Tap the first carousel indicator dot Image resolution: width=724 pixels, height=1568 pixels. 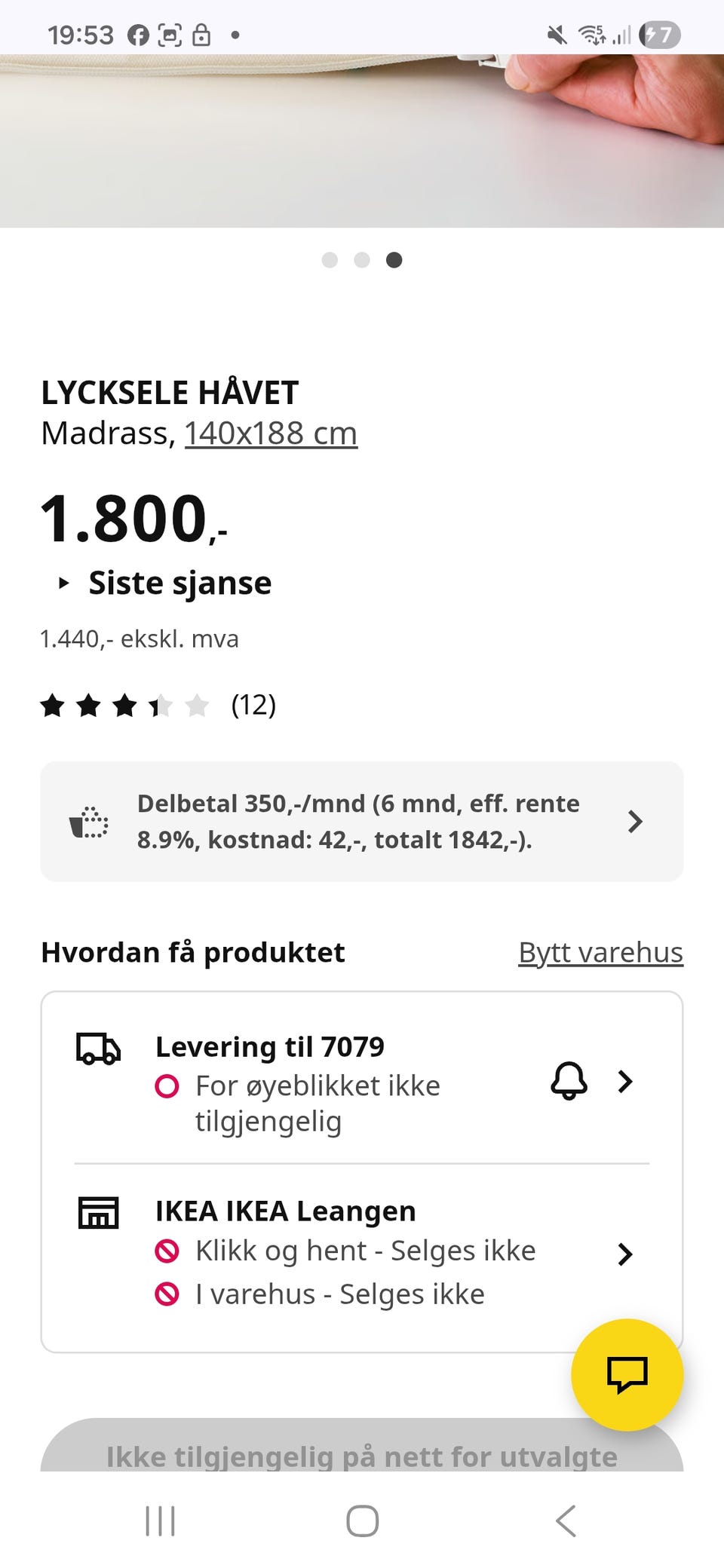[330, 259]
